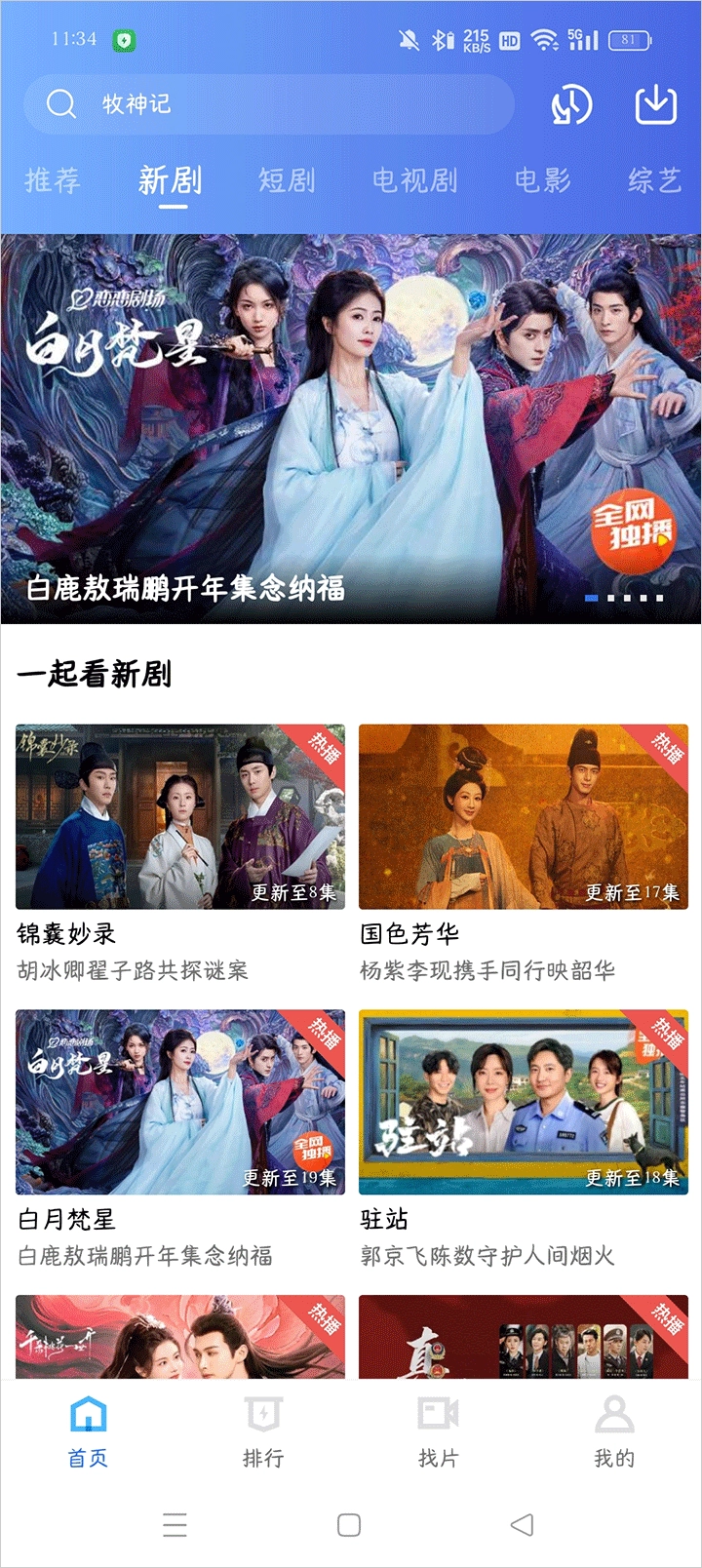This screenshot has width=702, height=1568.
Task: Select the 首页 home icon
Action: tap(86, 1411)
